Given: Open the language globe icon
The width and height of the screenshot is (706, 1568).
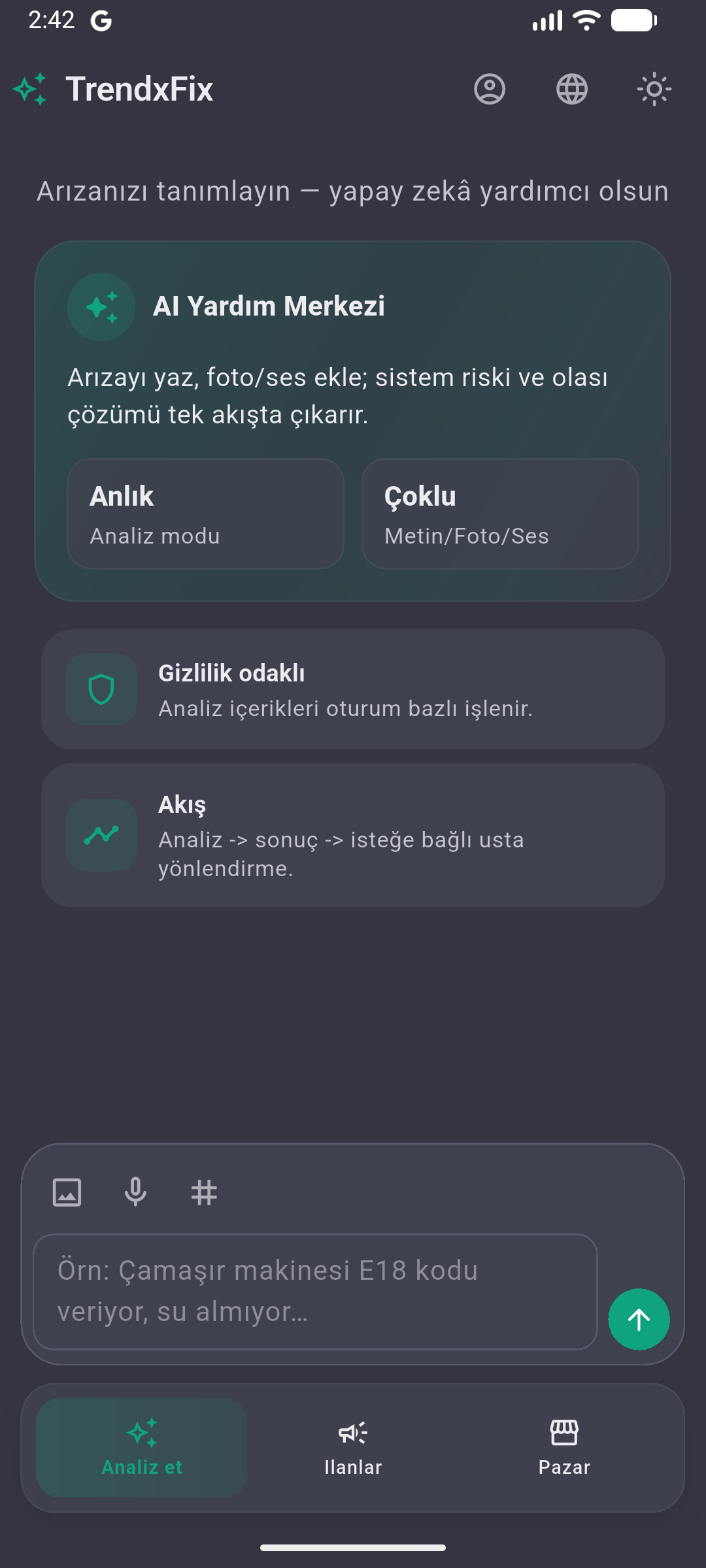Looking at the screenshot, I should (x=572, y=89).
